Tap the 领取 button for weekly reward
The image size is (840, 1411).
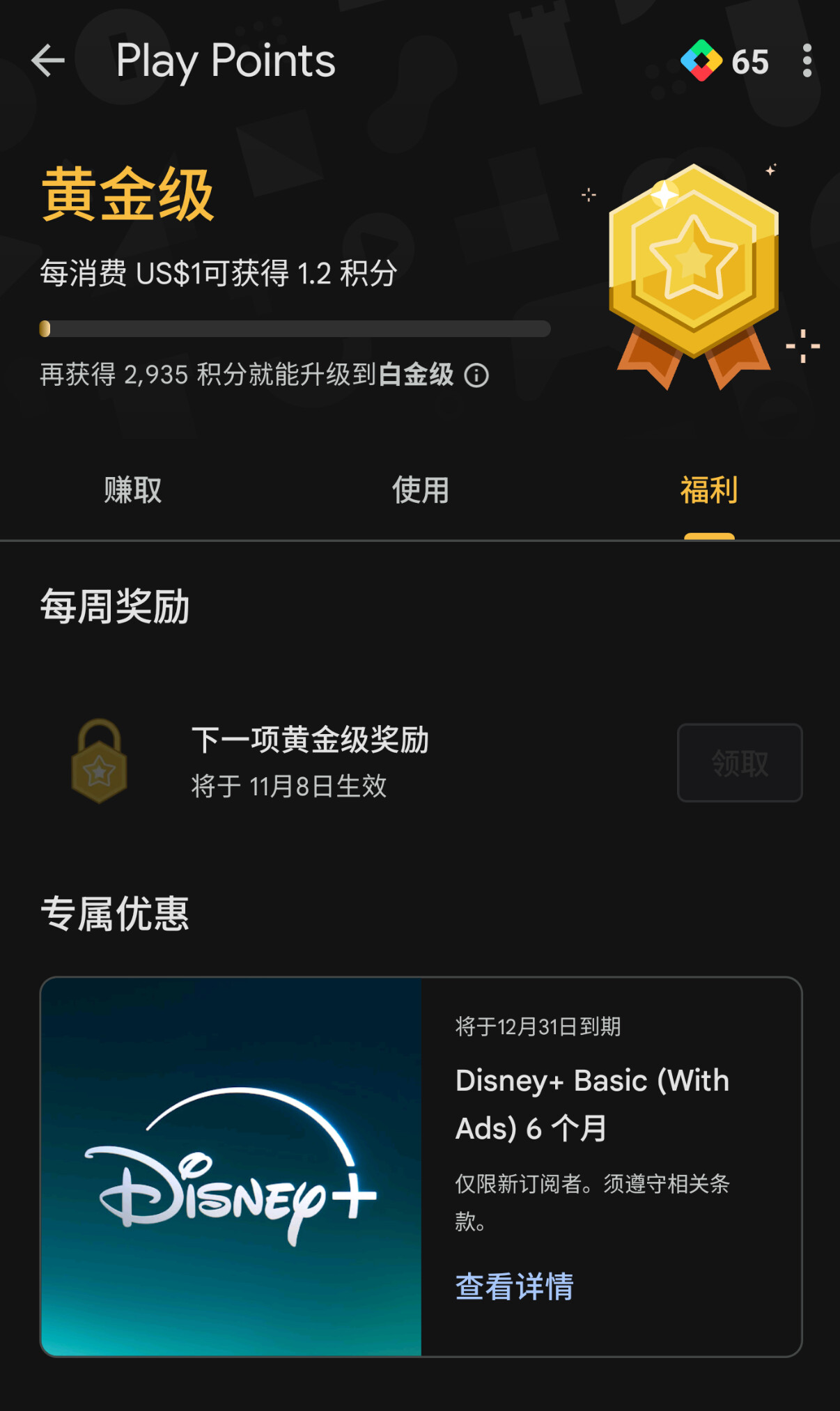[x=739, y=763]
